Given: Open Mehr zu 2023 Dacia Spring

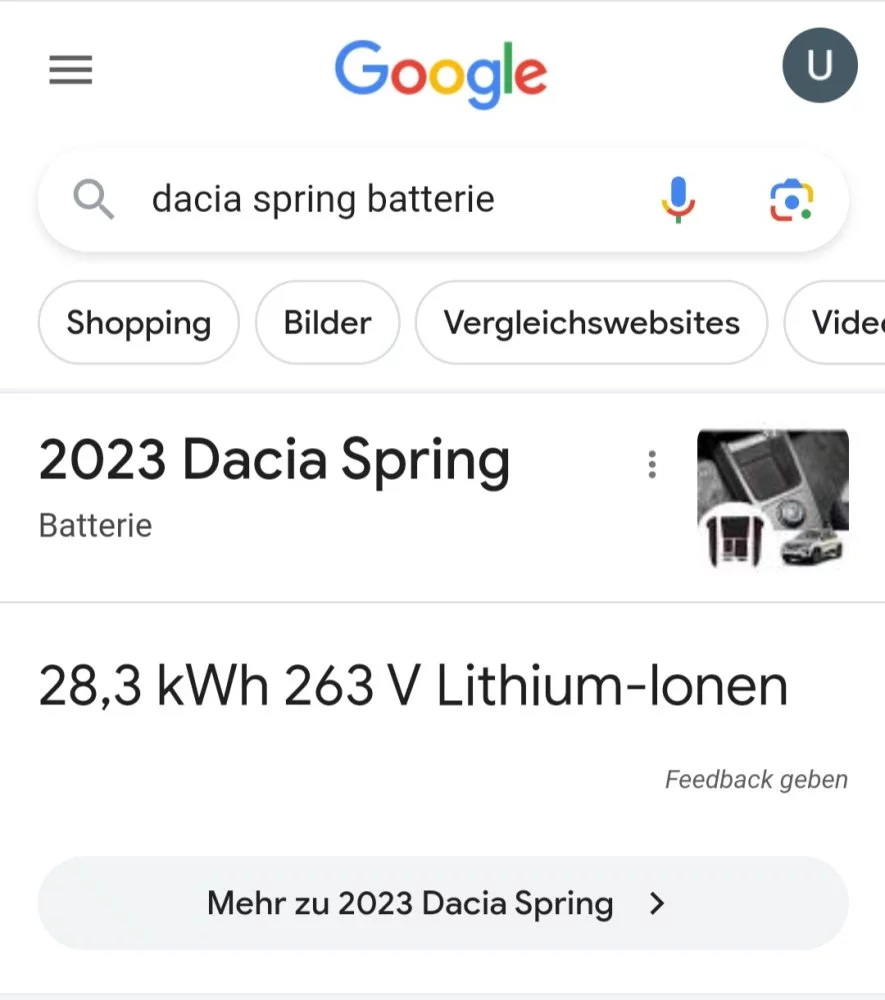Looking at the screenshot, I should coord(442,903).
